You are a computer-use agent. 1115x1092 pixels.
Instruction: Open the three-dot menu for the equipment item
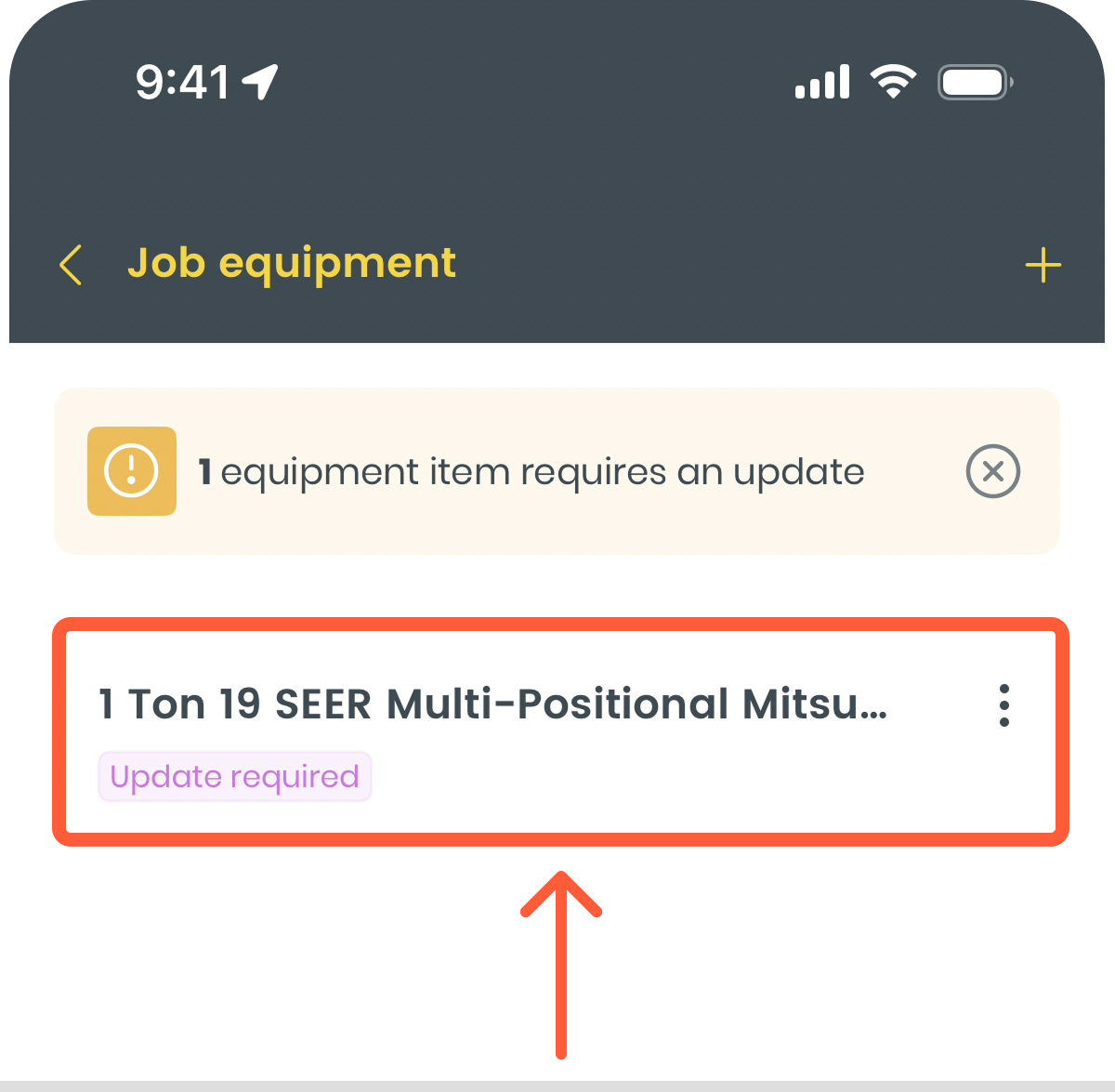[x=1003, y=706]
